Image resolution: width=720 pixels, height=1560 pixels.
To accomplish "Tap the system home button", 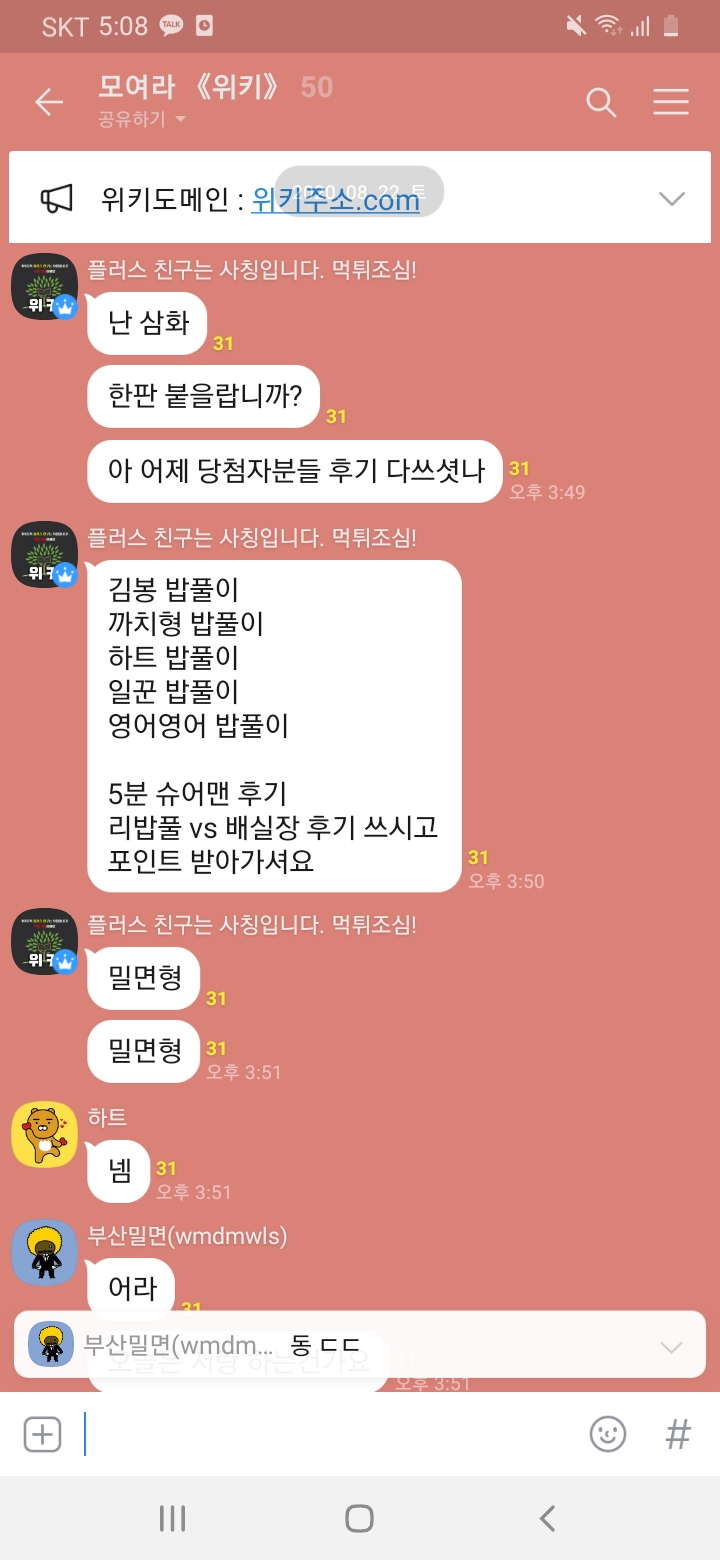I will [x=359, y=1519].
